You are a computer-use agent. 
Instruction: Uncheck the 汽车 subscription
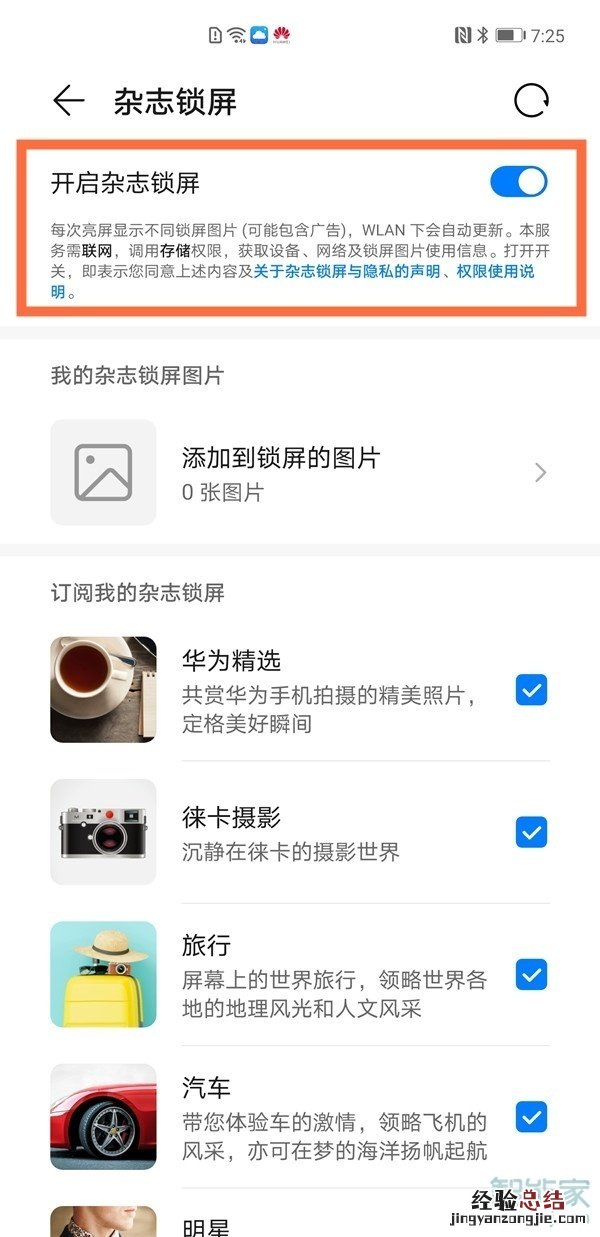point(531,1116)
